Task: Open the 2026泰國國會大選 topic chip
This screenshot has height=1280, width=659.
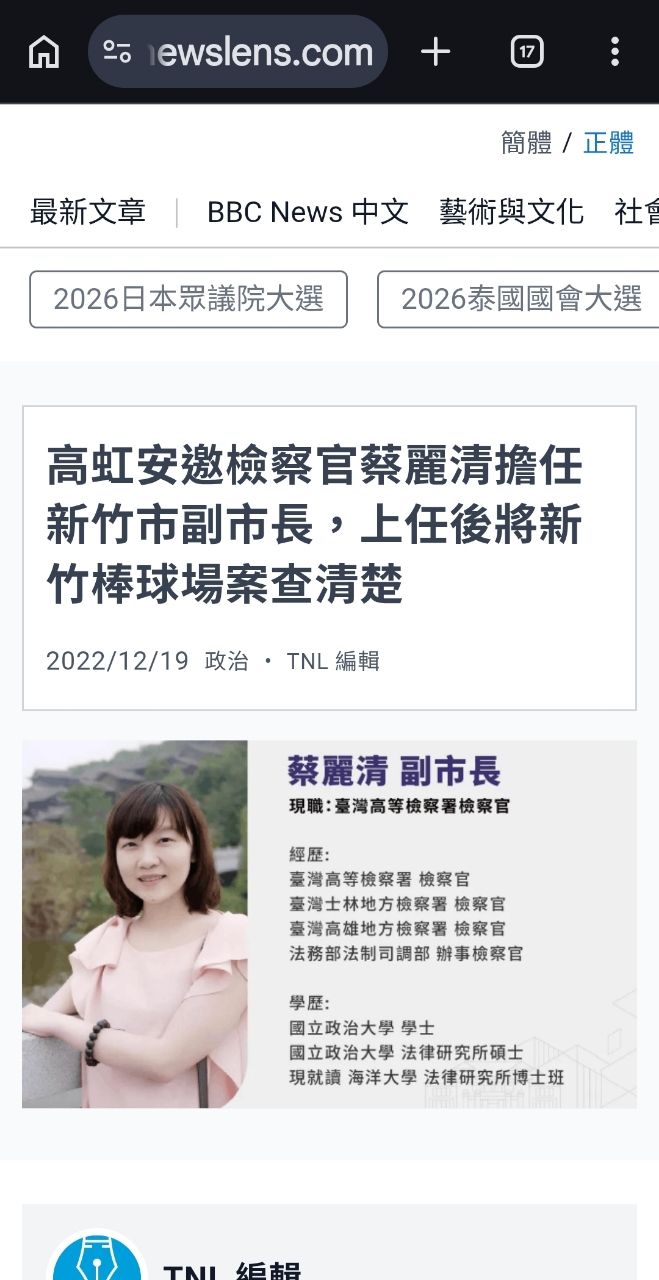Action: [x=520, y=299]
